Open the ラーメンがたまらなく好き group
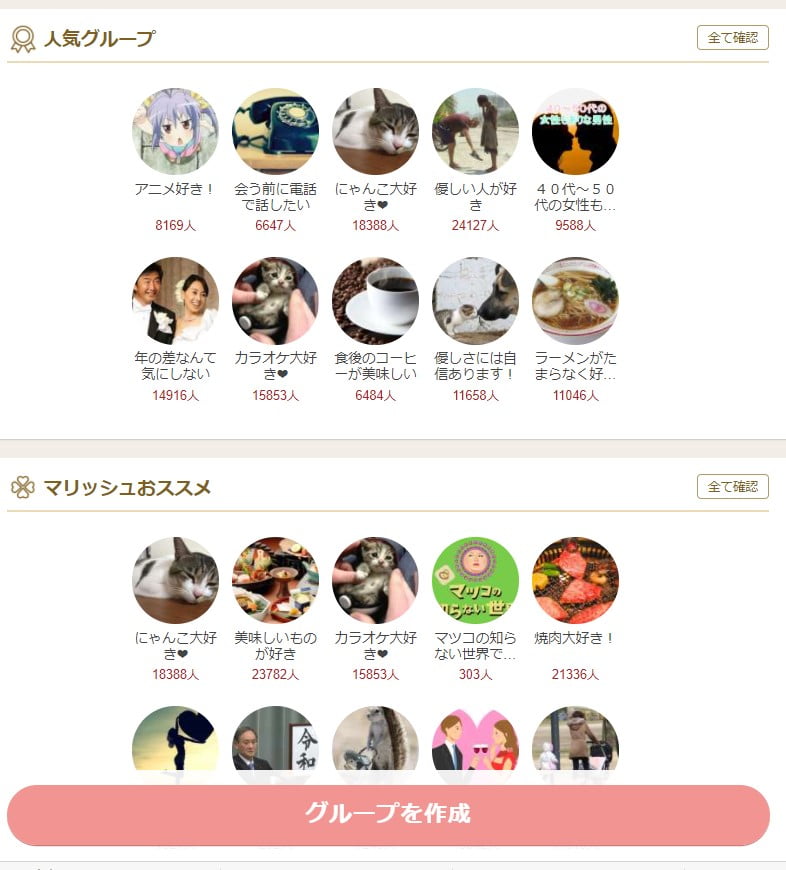This screenshot has width=786, height=870. point(575,301)
